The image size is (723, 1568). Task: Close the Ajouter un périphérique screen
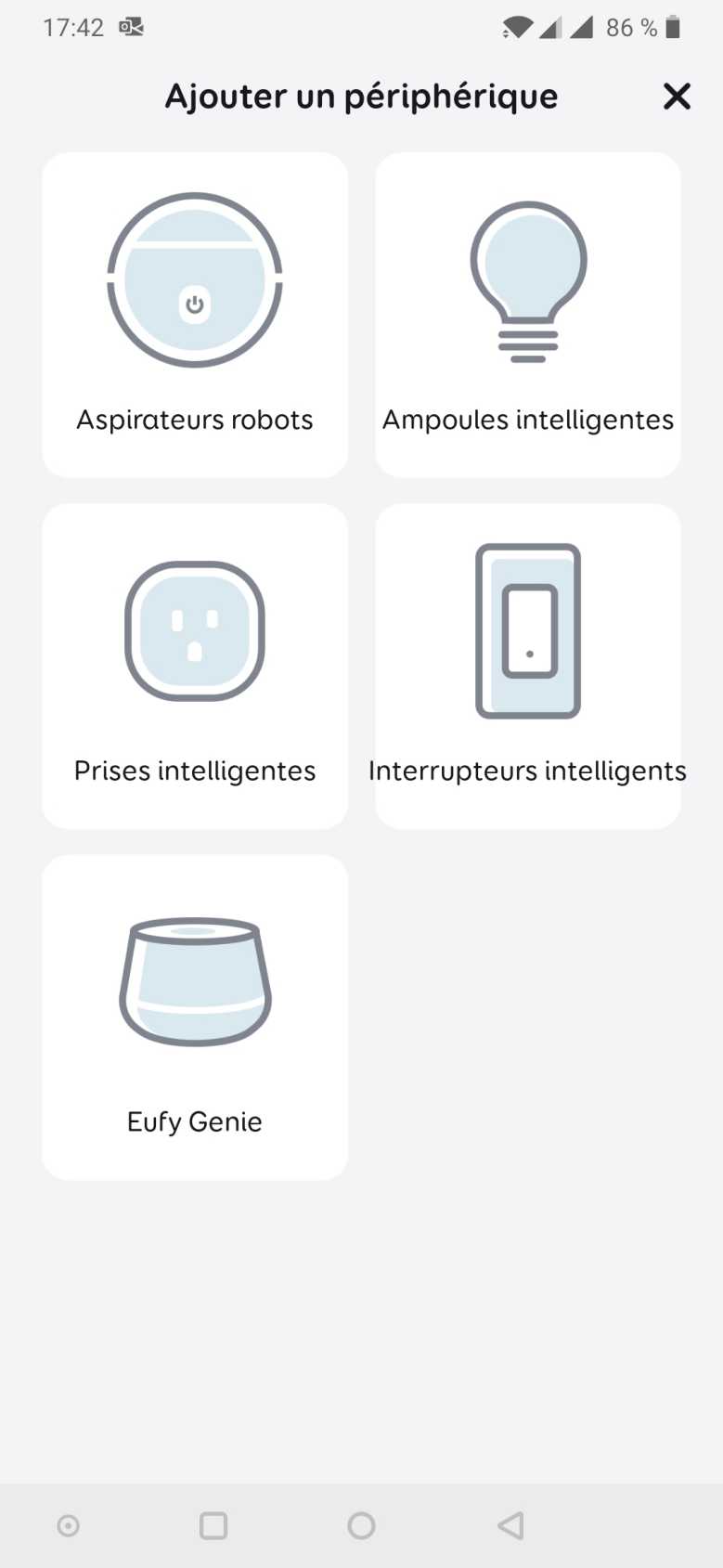[x=677, y=97]
